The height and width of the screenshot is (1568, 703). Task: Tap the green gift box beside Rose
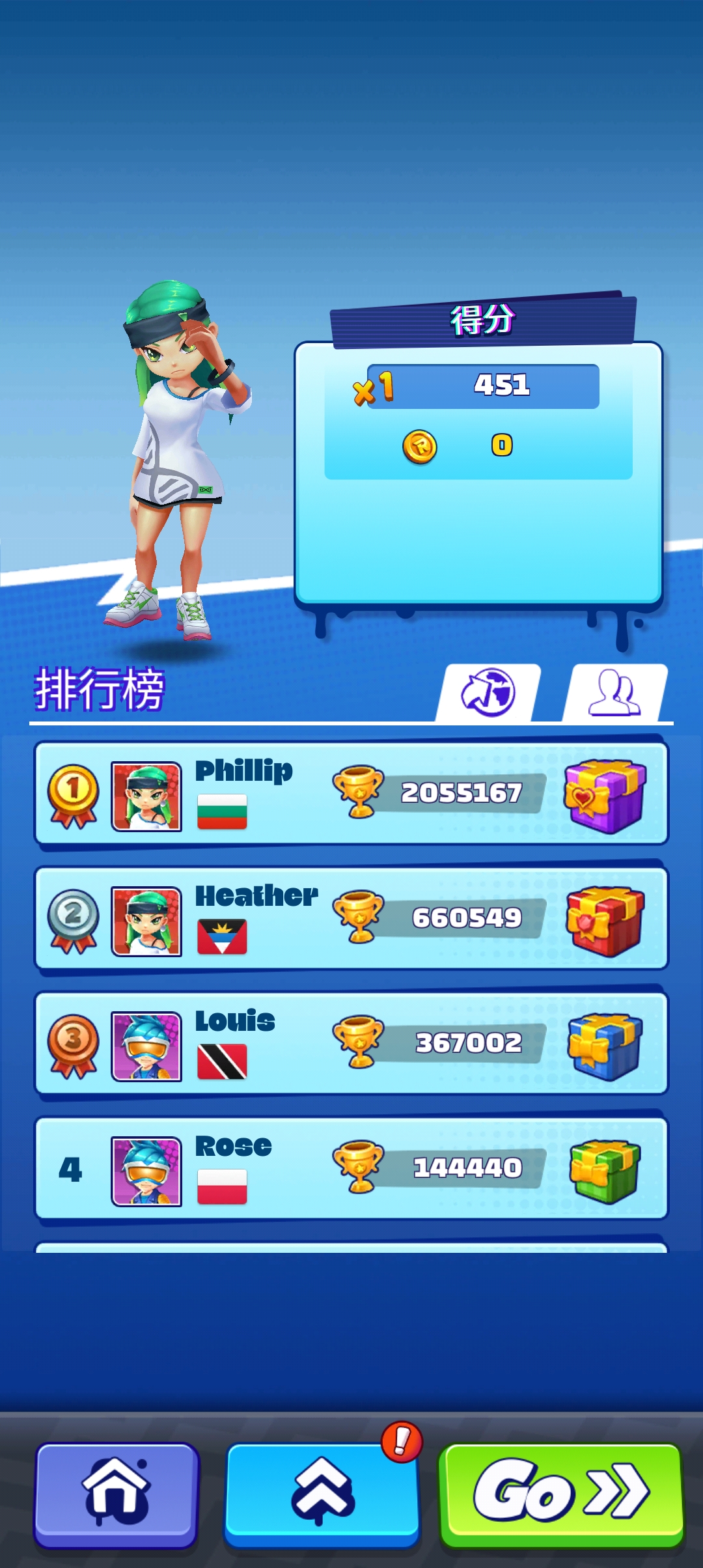tap(605, 1171)
